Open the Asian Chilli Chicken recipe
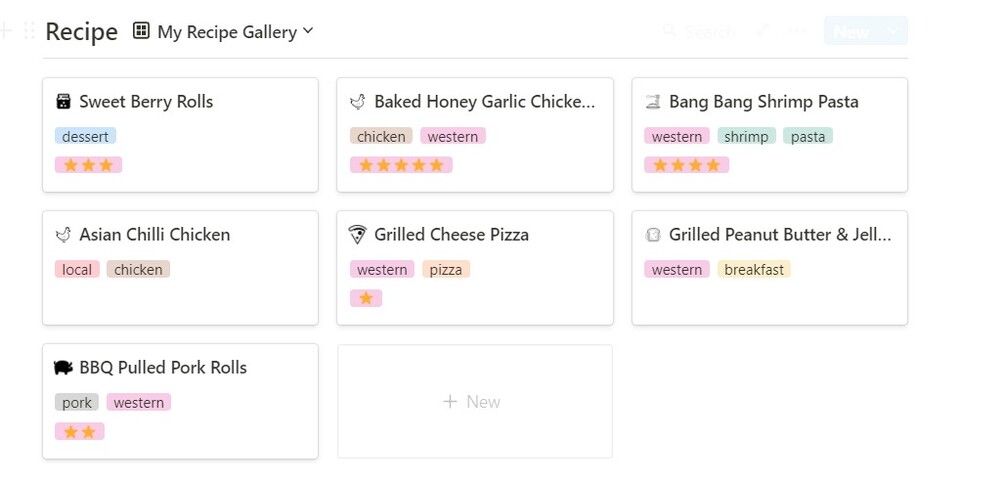Viewport: 1005px width, 484px height. 154,235
